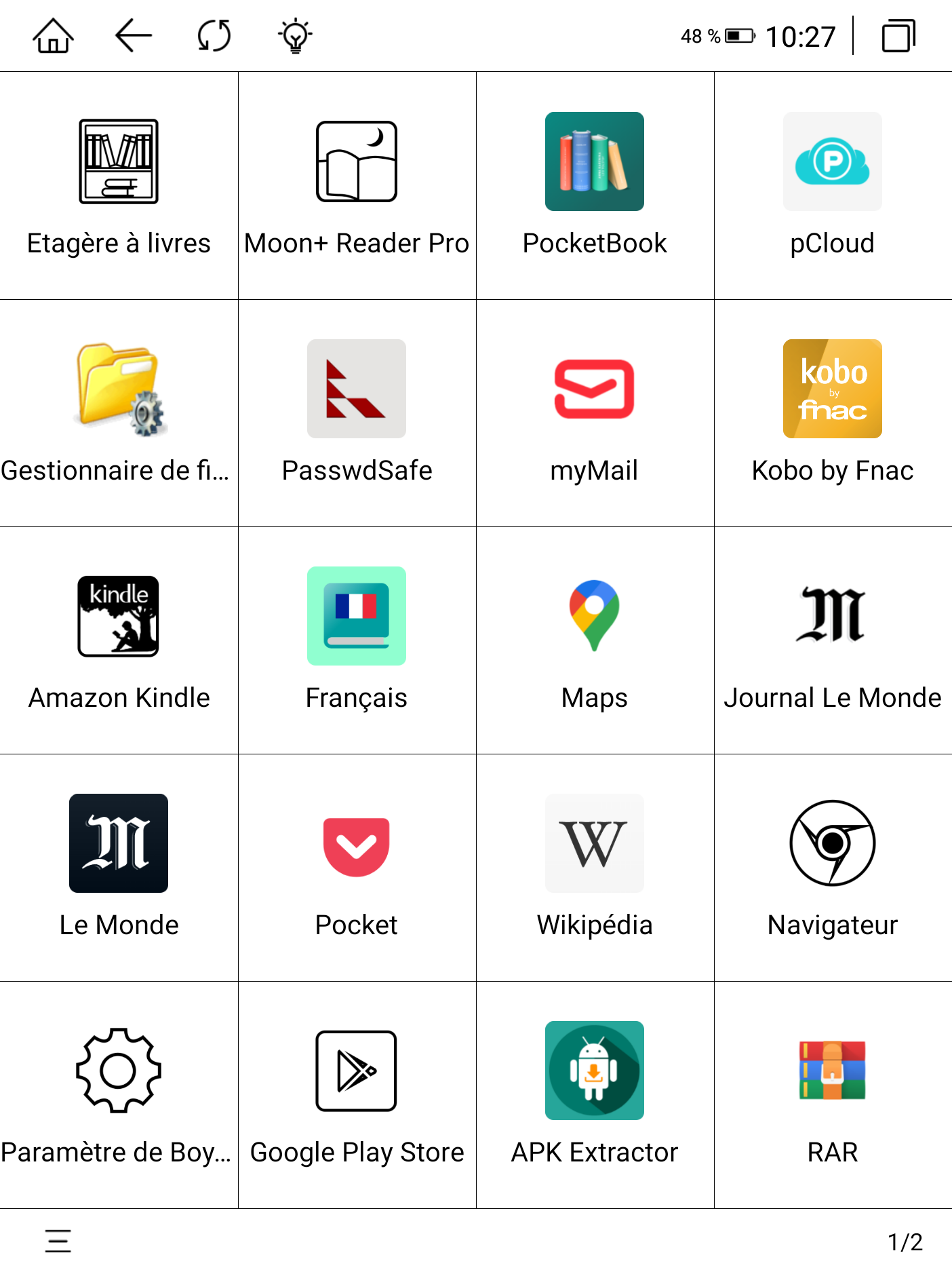Tap the back arrow
This screenshot has width=952, height=1270.
click(134, 36)
